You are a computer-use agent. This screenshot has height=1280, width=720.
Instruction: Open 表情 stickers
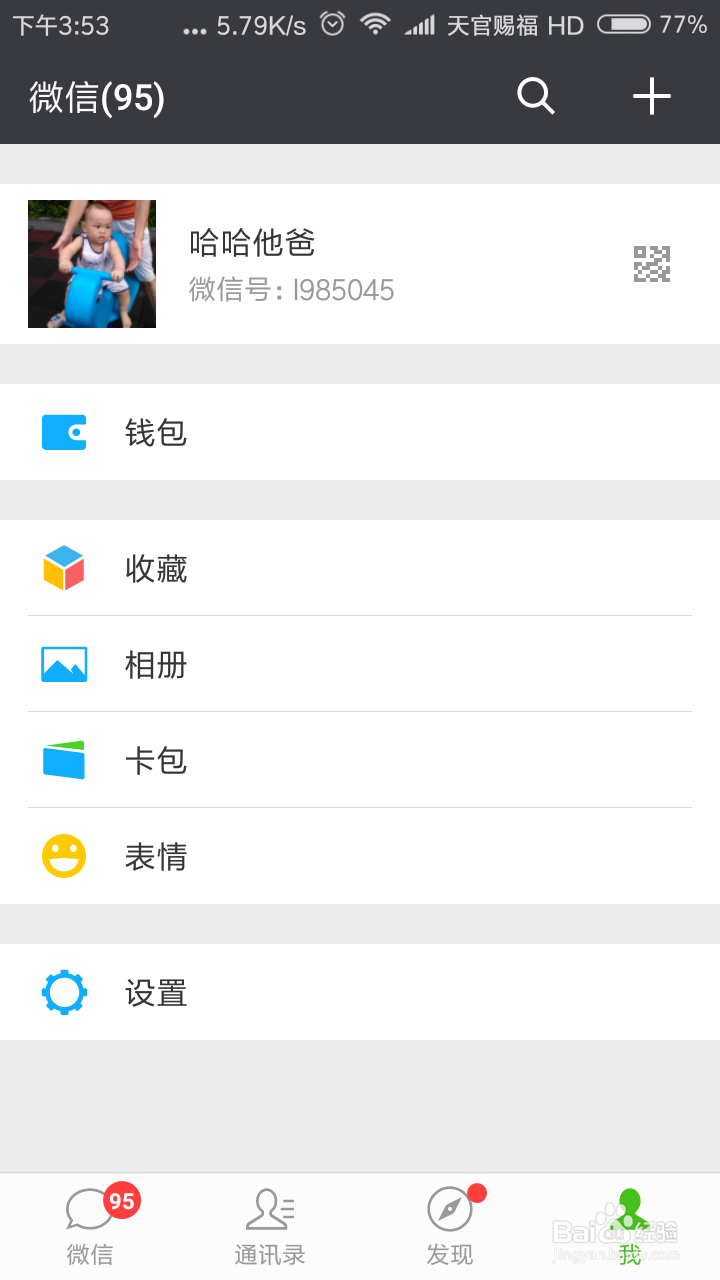tap(360, 856)
